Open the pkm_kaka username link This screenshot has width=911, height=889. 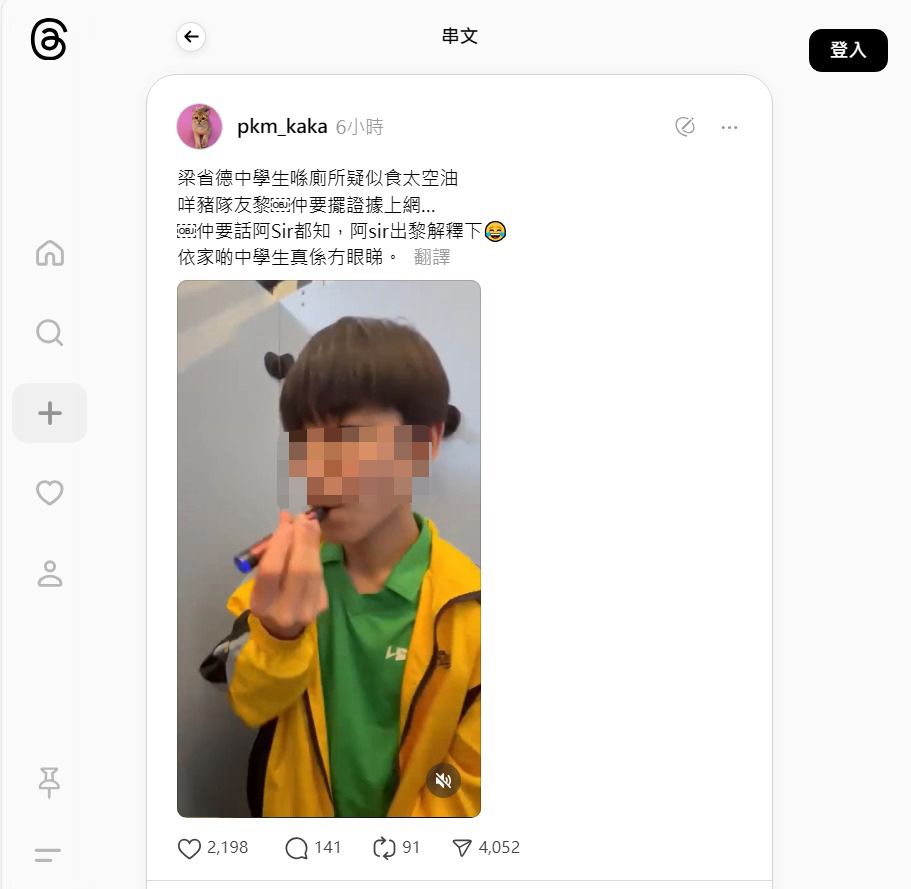pyautogui.click(x=282, y=127)
